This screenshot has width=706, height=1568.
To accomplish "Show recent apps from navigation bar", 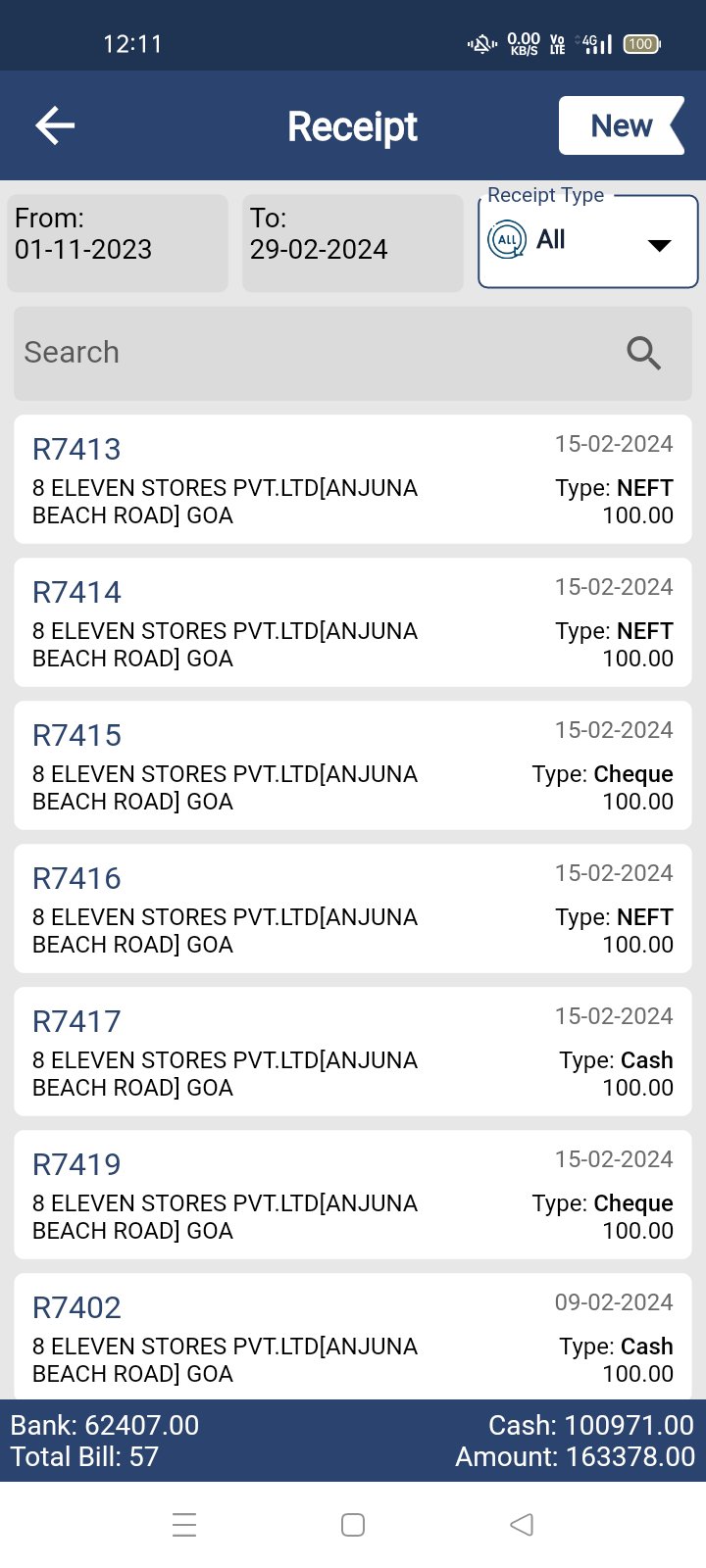I will click(184, 1525).
